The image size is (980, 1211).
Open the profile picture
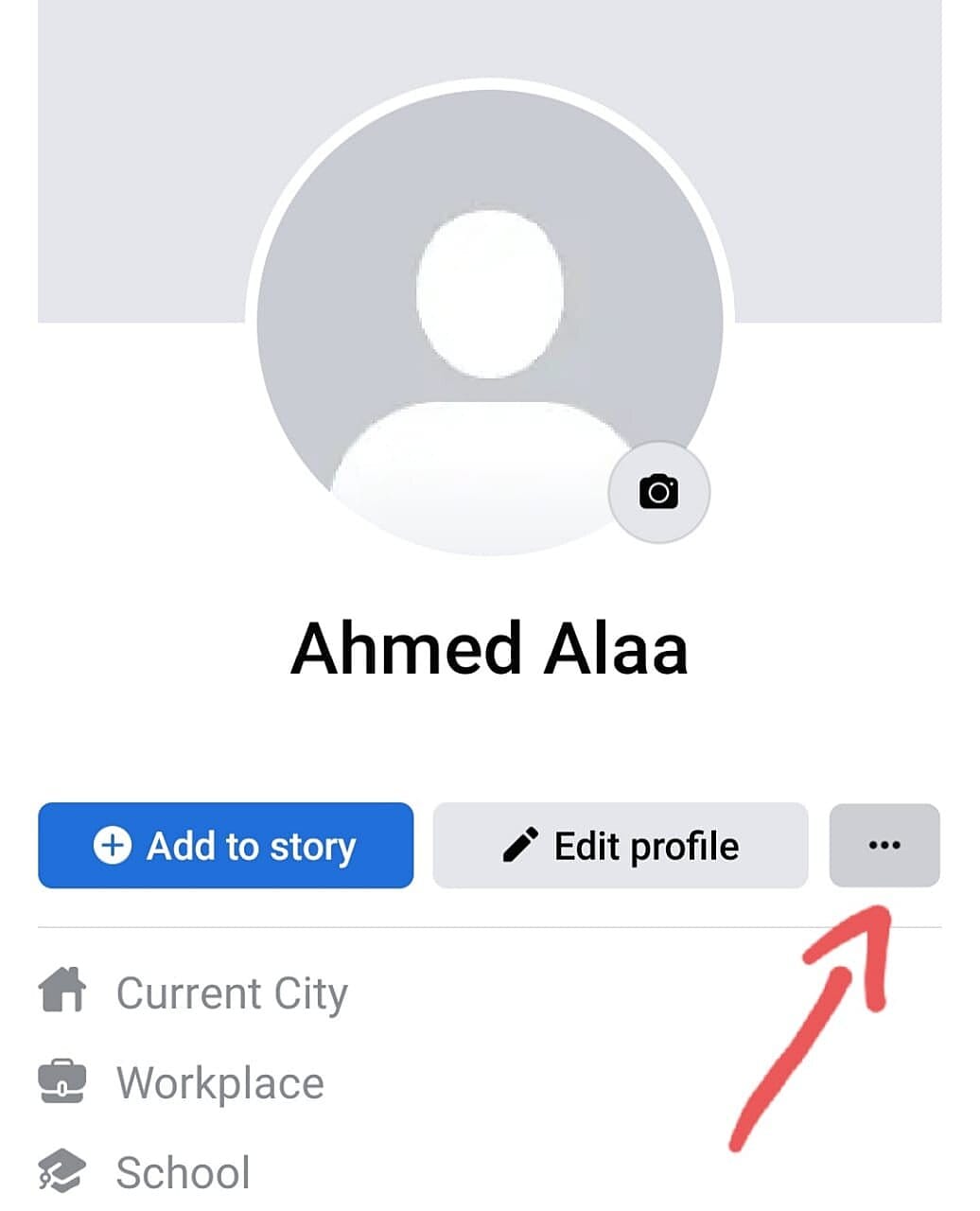pos(489,320)
